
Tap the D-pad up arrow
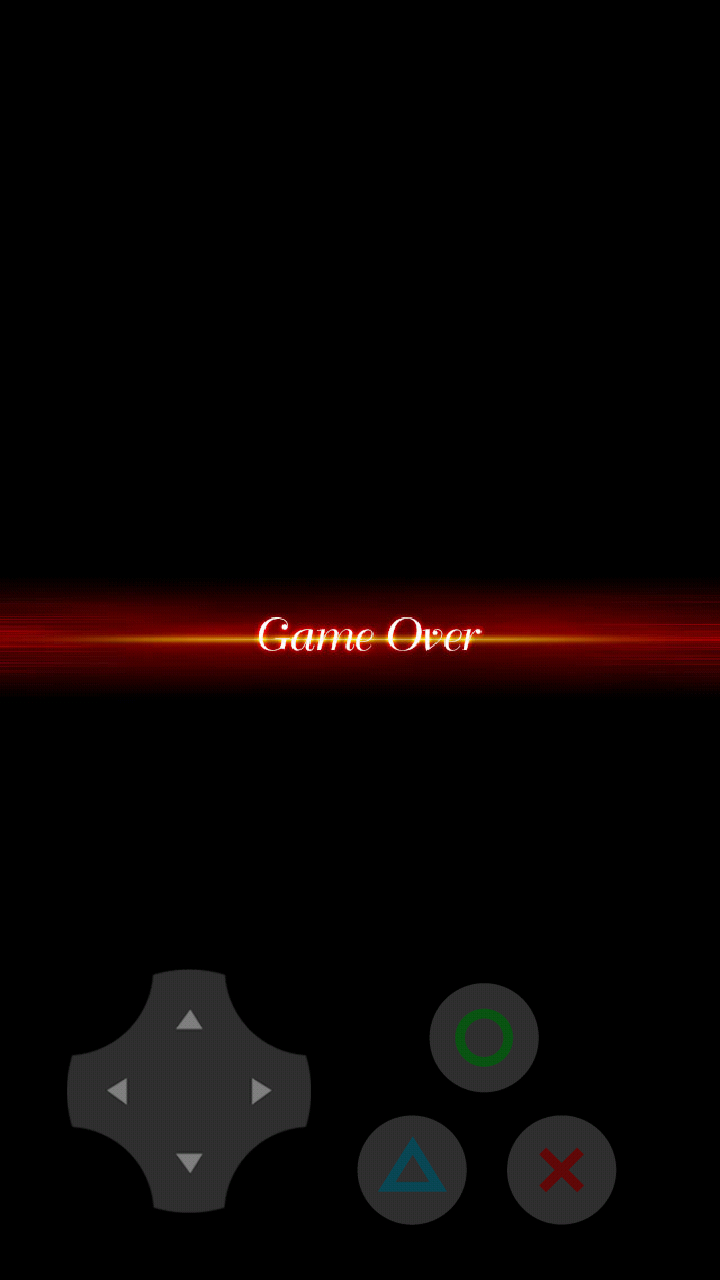tap(189, 1020)
